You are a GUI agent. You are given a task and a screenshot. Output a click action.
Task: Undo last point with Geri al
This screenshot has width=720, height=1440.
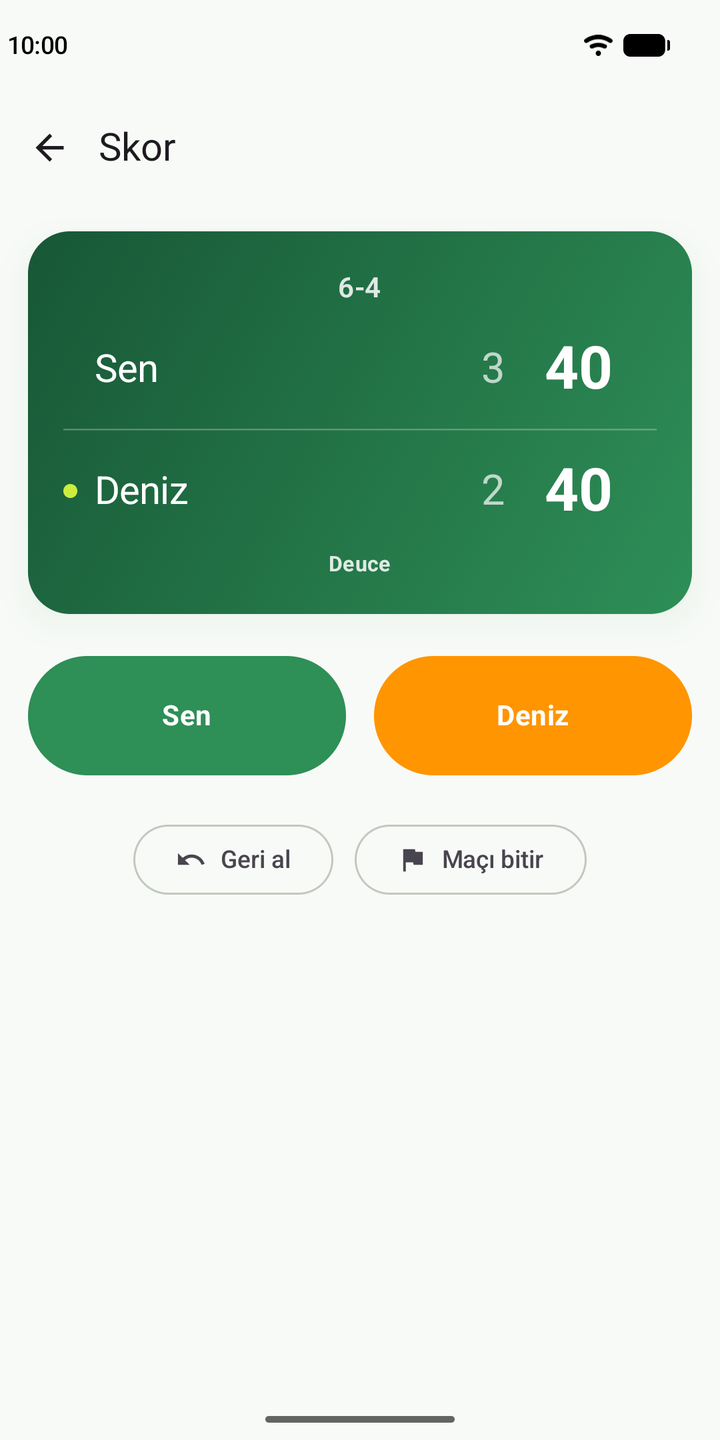coord(233,859)
